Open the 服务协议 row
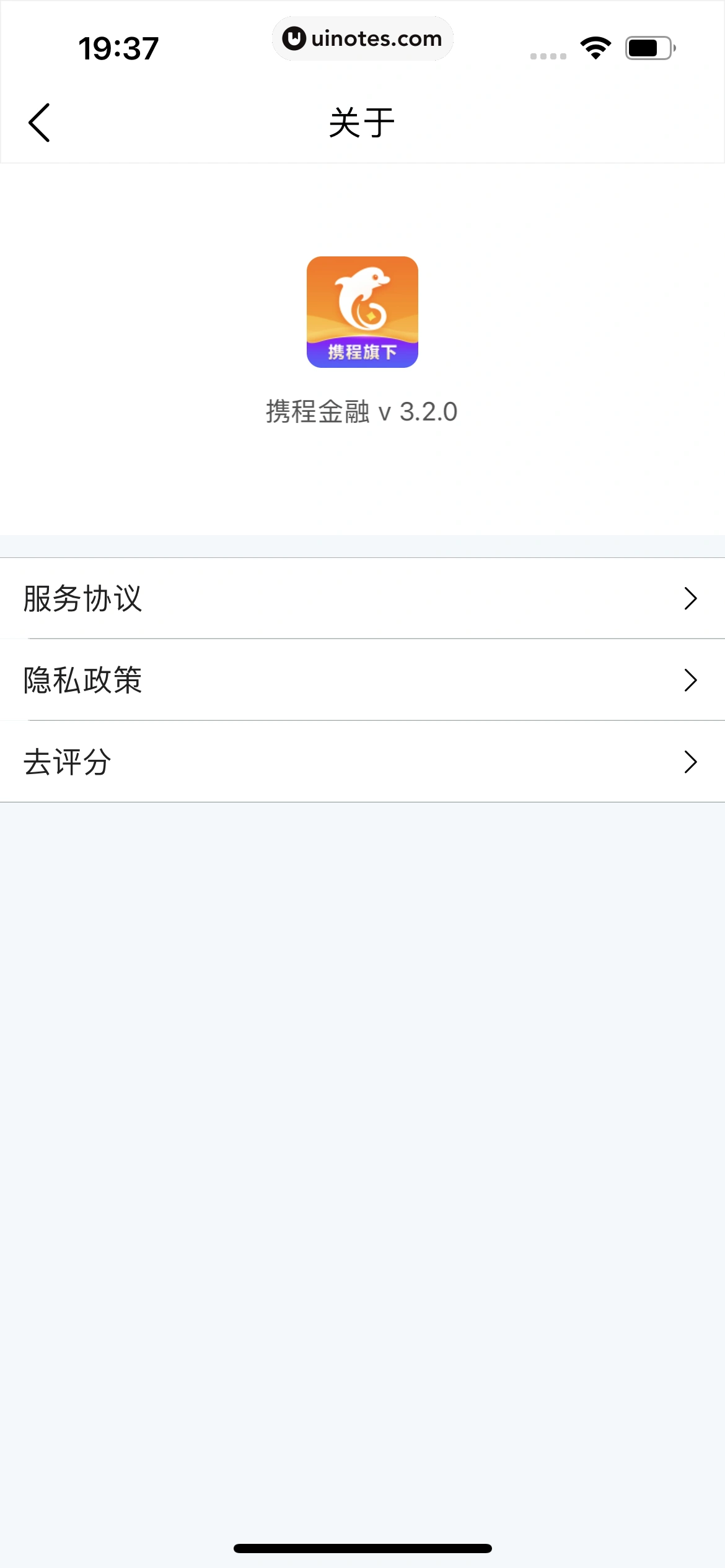Image resolution: width=725 pixels, height=1568 pixels. tap(362, 598)
